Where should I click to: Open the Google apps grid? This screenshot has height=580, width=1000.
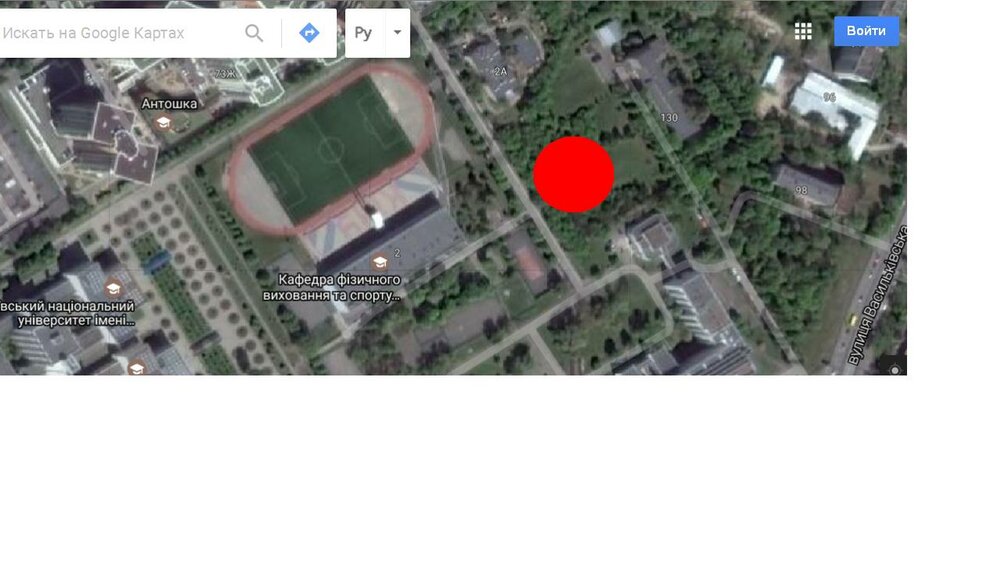point(803,31)
